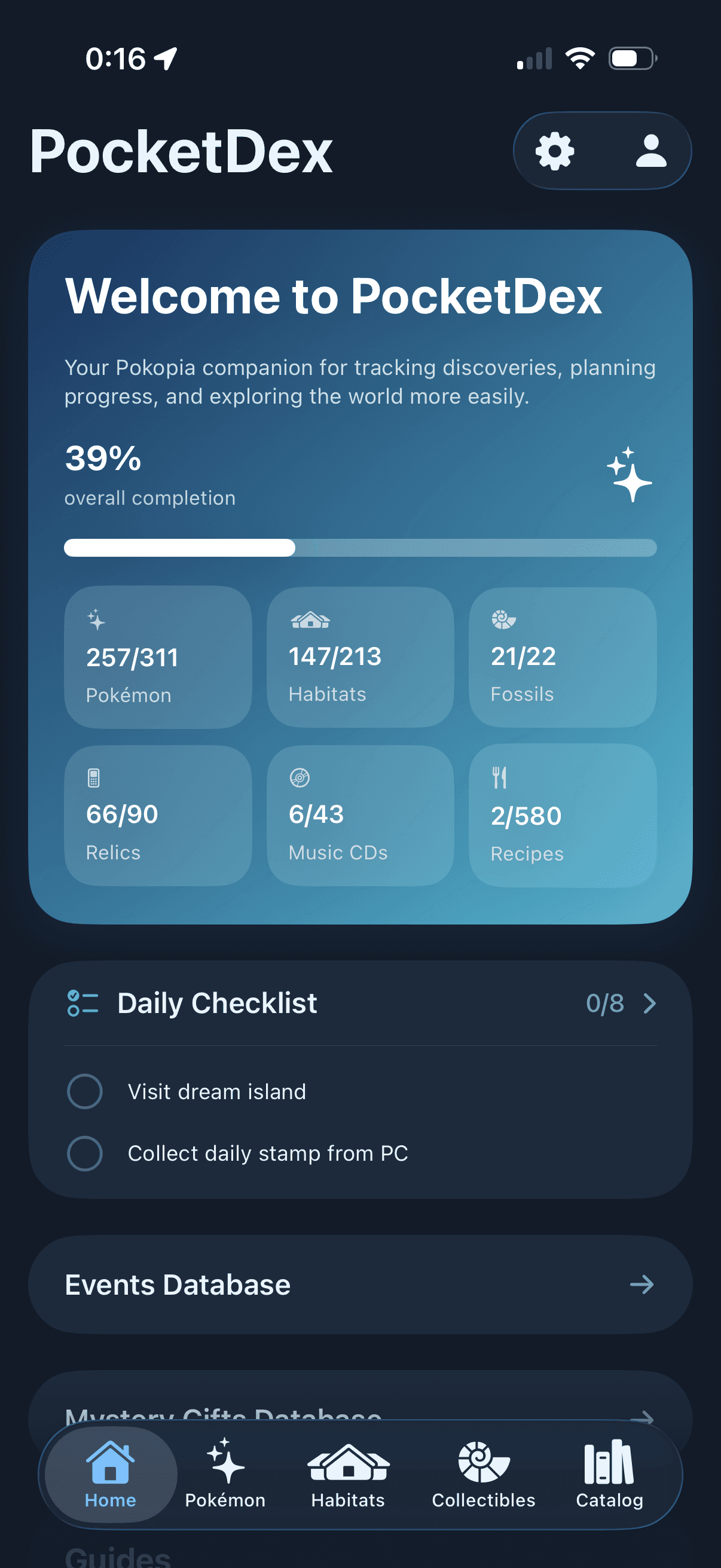Image resolution: width=721 pixels, height=1568 pixels.
Task: Tap the overall completion progress bar
Action: [x=360, y=548]
